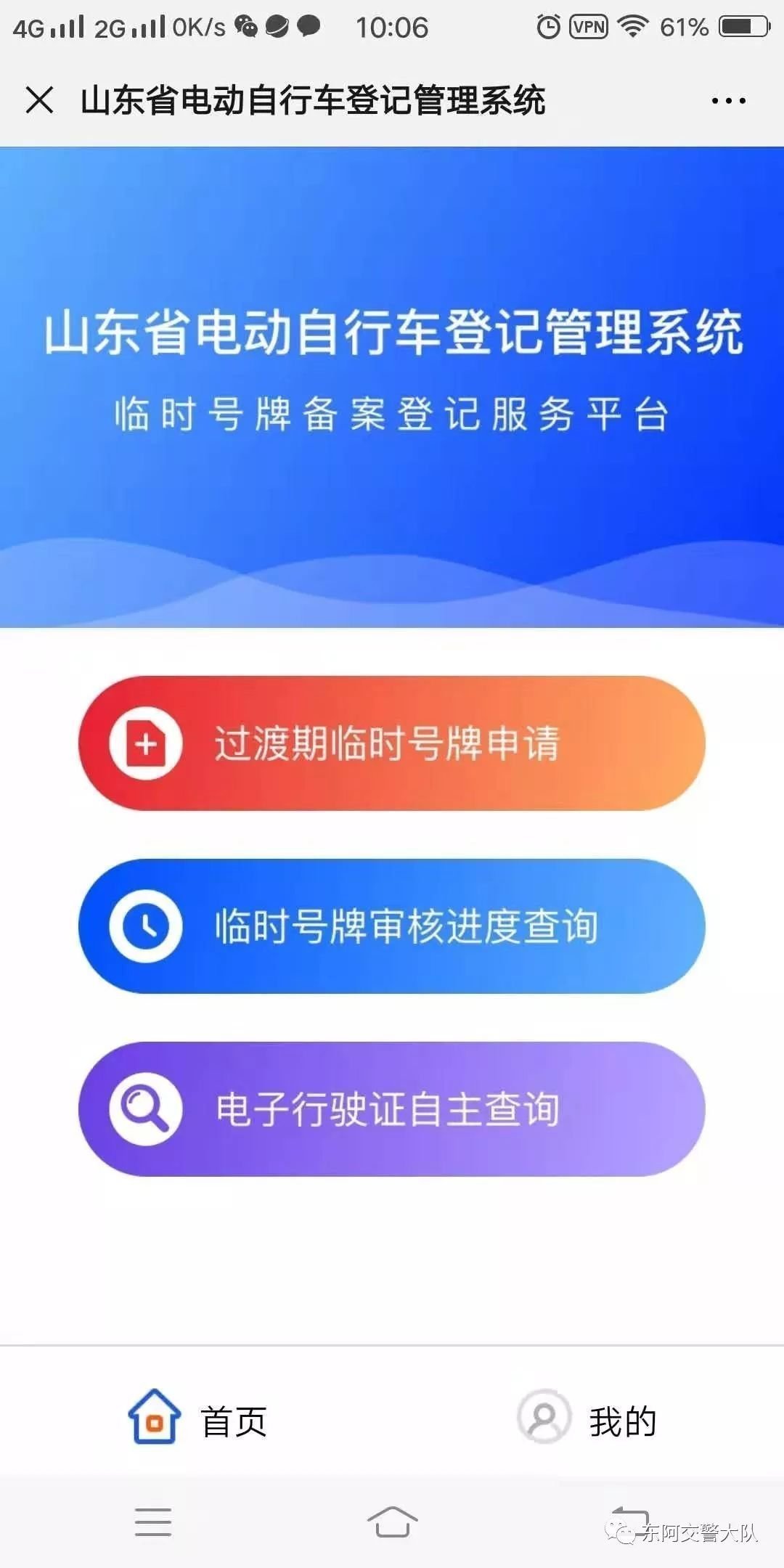
Task: Tap the system home button
Action: coord(392,1521)
